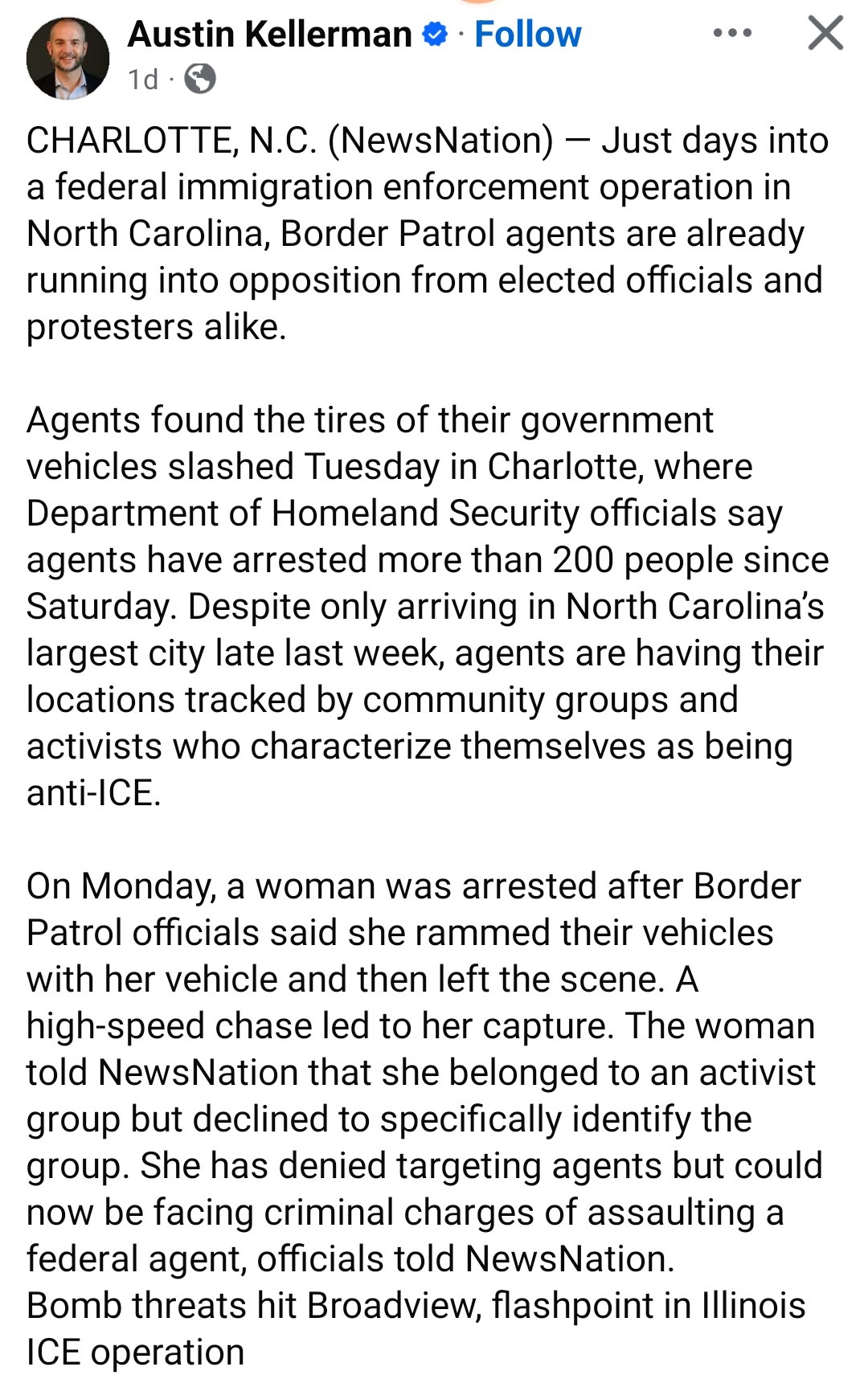Close the post with the X icon
The height and width of the screenshot is (1379, 868).
[x=825, y=34]
